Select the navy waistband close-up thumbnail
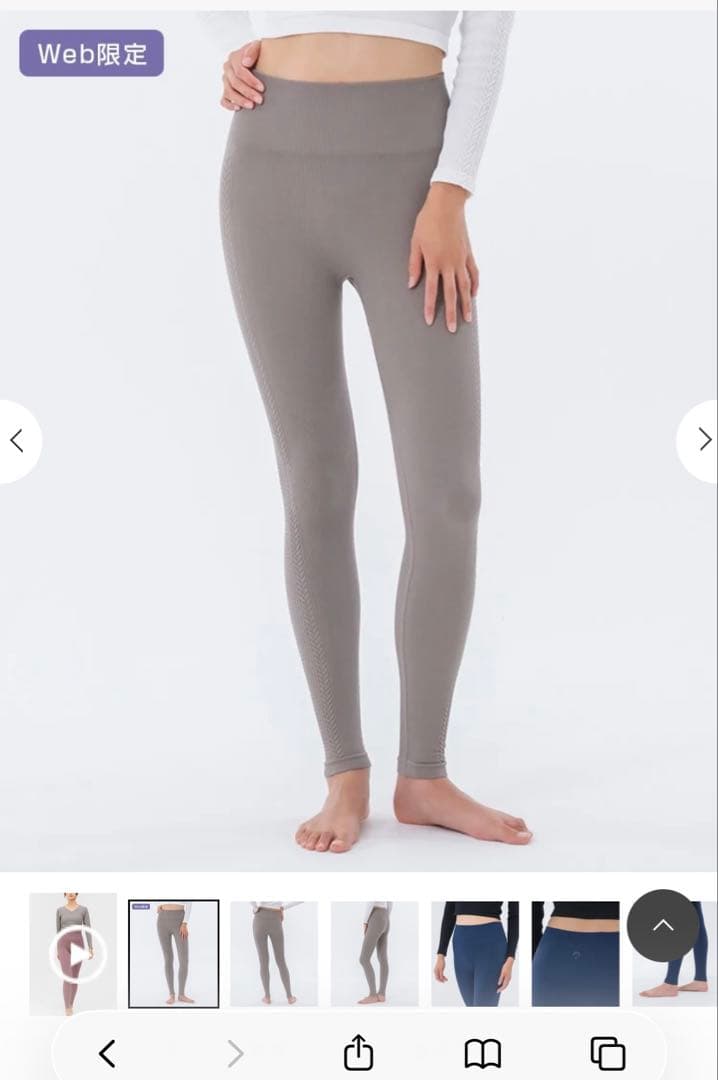The image size is (718, 1080). coord(575,953)
